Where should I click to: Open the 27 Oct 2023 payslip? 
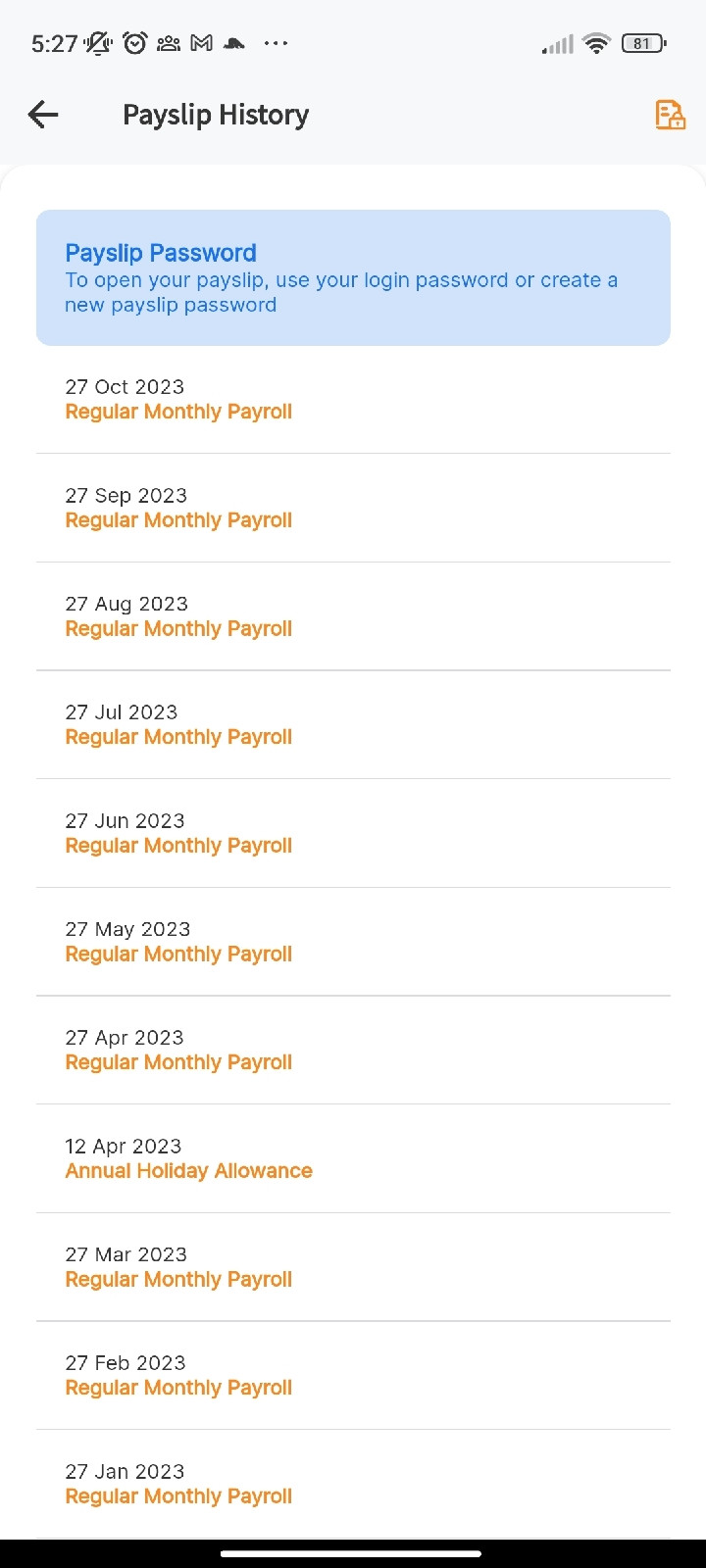click(x=353, y=400)
